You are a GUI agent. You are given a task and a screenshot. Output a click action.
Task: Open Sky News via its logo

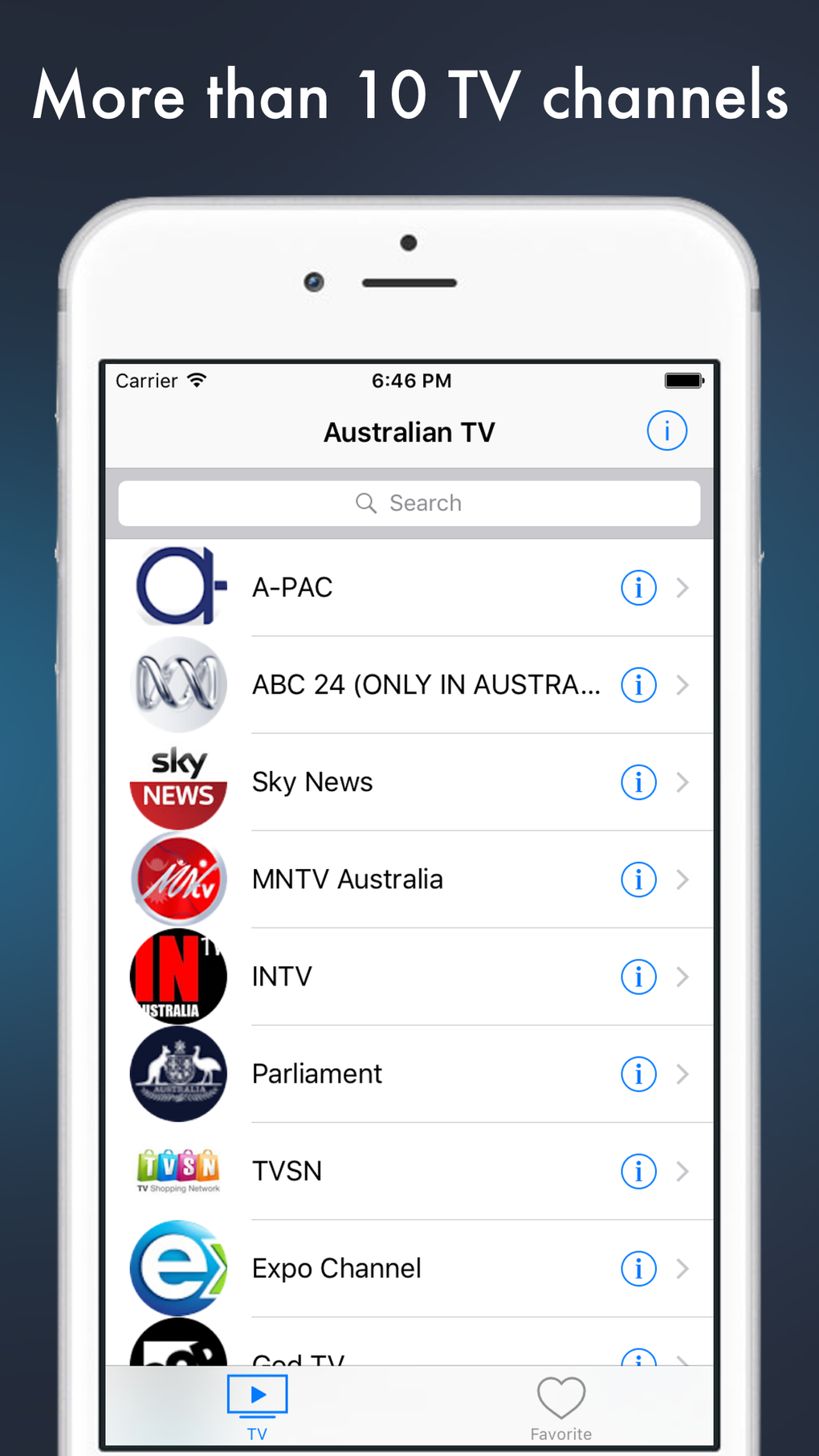point(178,781)
